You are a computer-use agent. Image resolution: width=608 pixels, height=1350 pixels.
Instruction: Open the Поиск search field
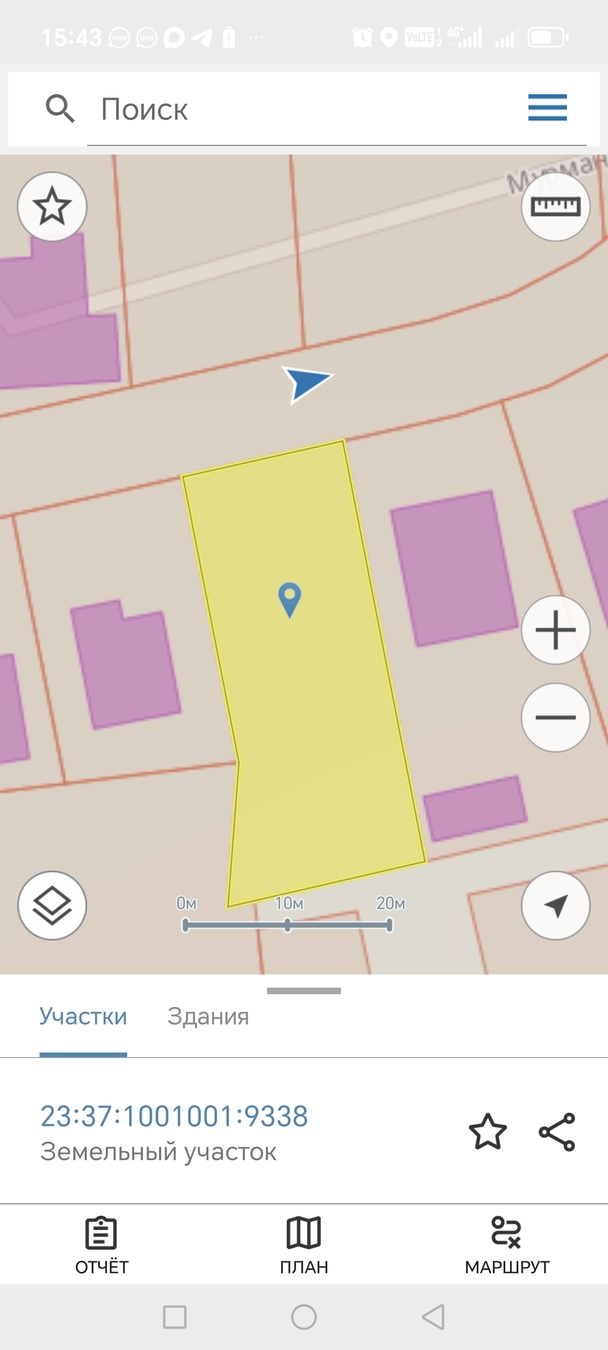[x=300, y=109]
